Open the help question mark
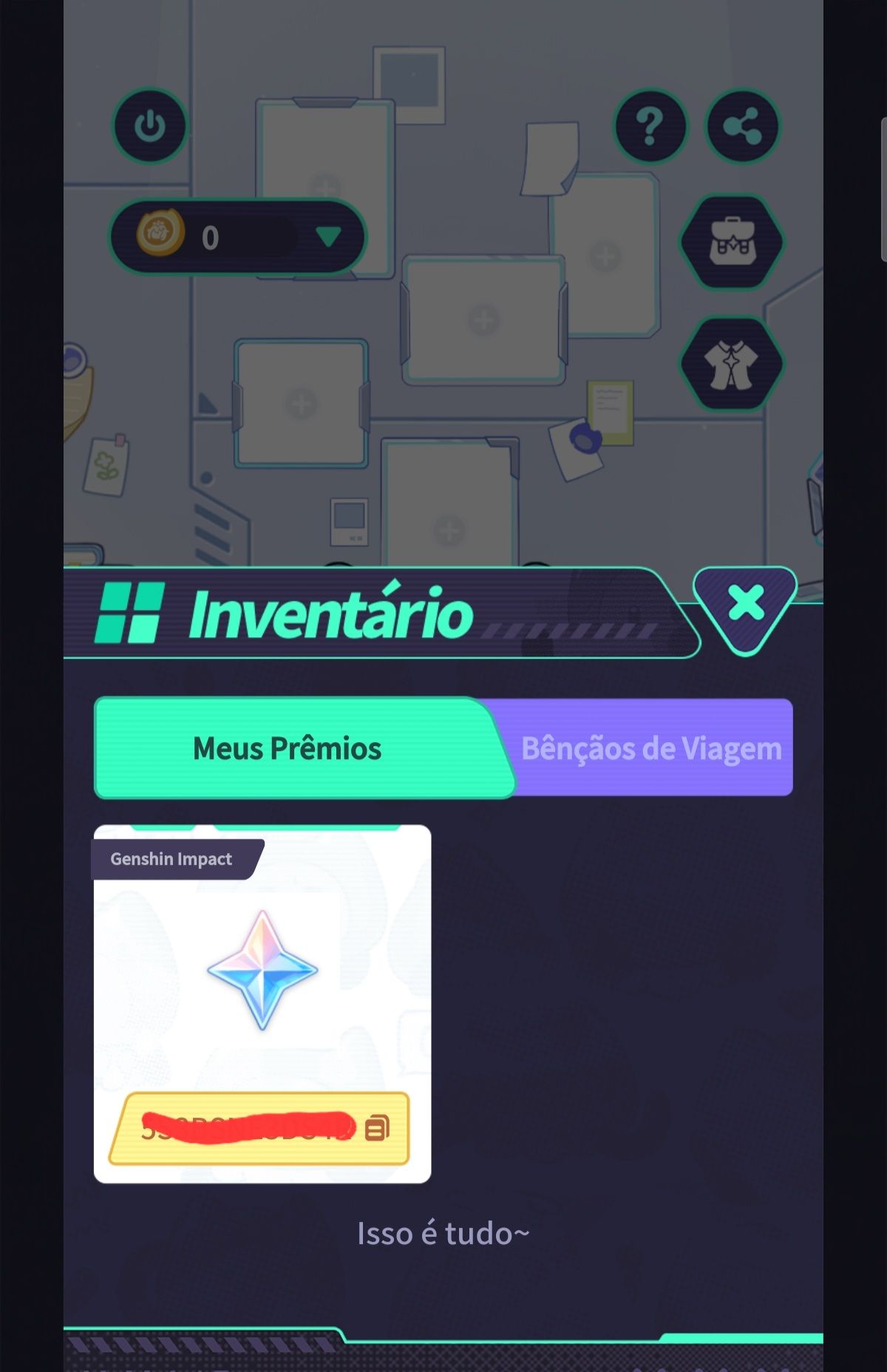Viewport: 887px width, 1372px height. coord(650,126)
